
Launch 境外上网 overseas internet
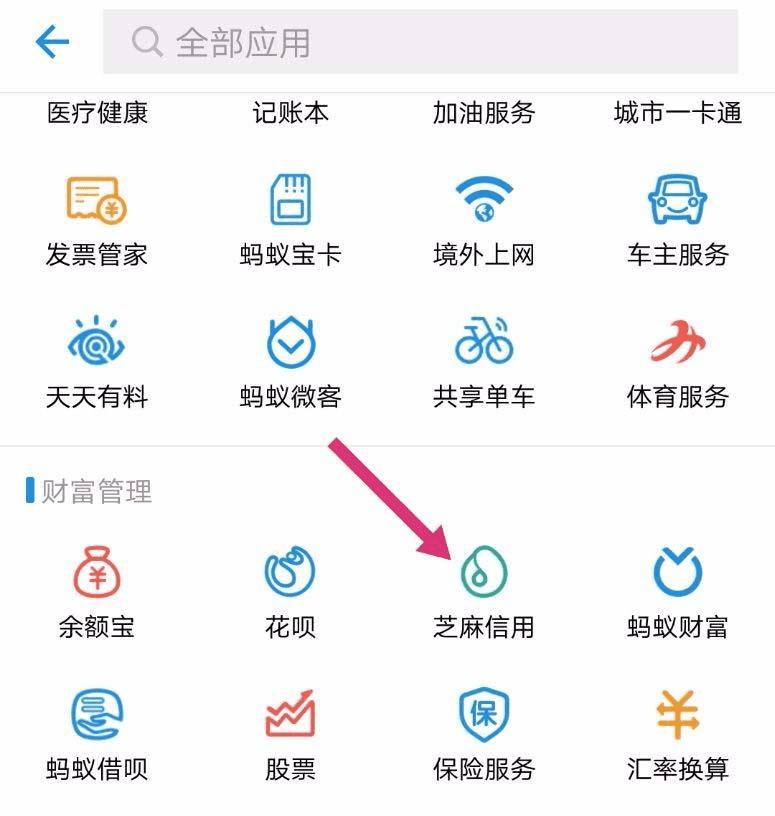pos(484,202)
